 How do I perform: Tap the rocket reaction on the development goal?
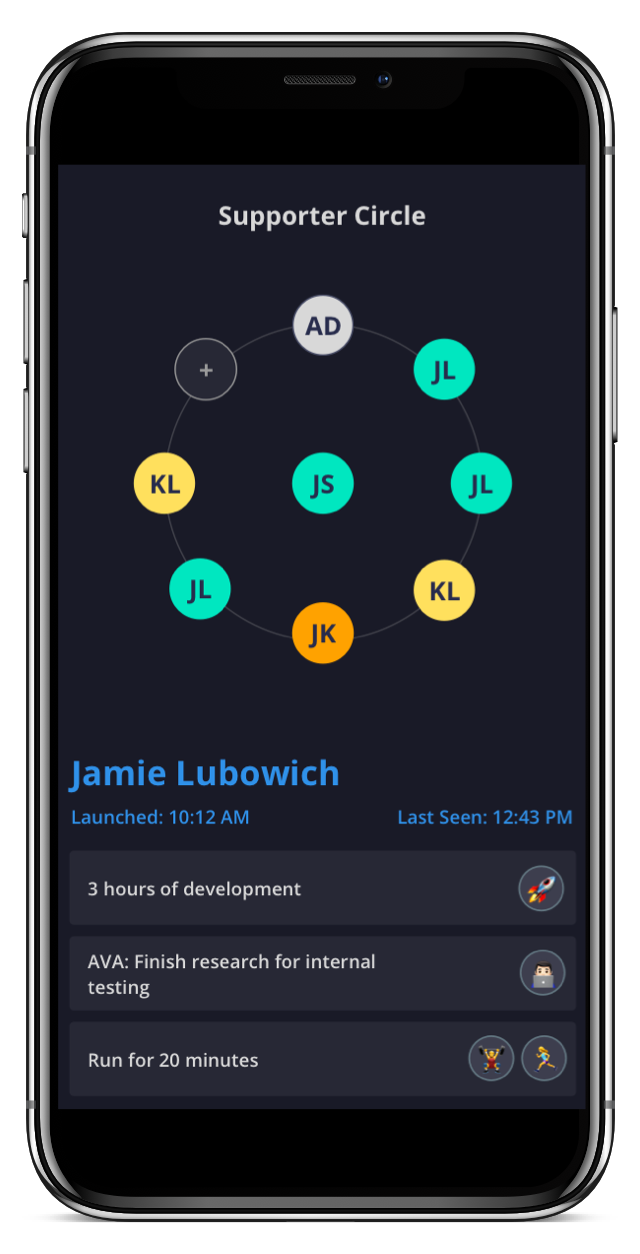pos(541,889)
